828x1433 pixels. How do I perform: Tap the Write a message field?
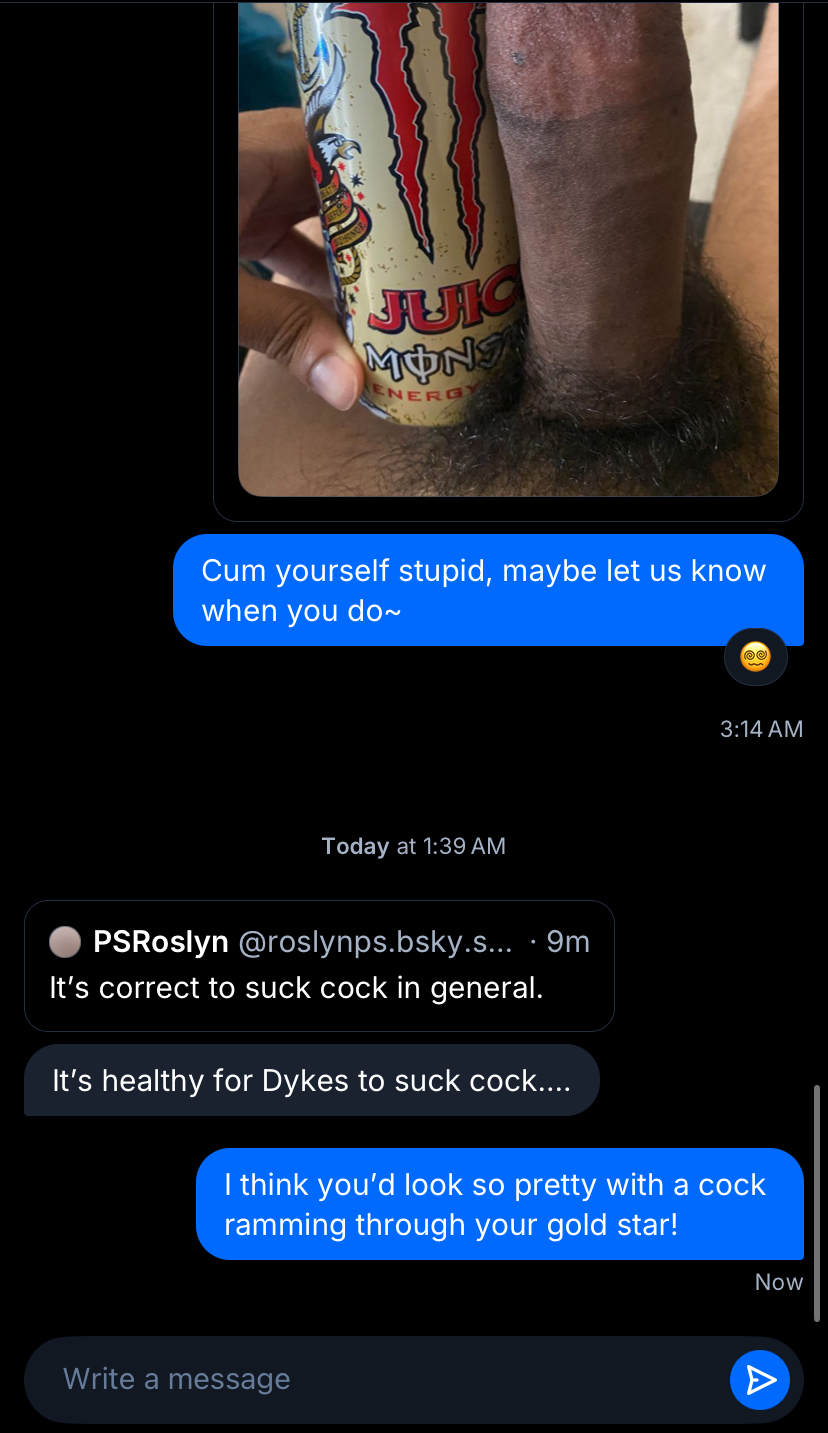[x=380, y=1379]
